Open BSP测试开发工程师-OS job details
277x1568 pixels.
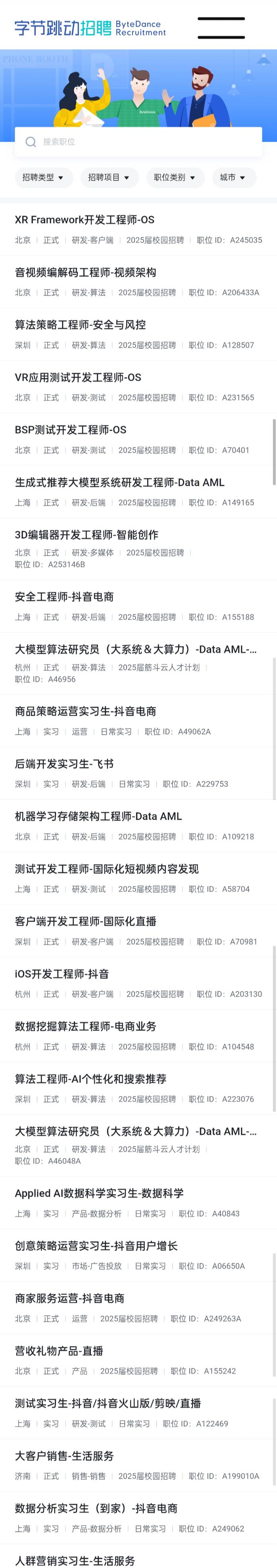pos(71,430)
